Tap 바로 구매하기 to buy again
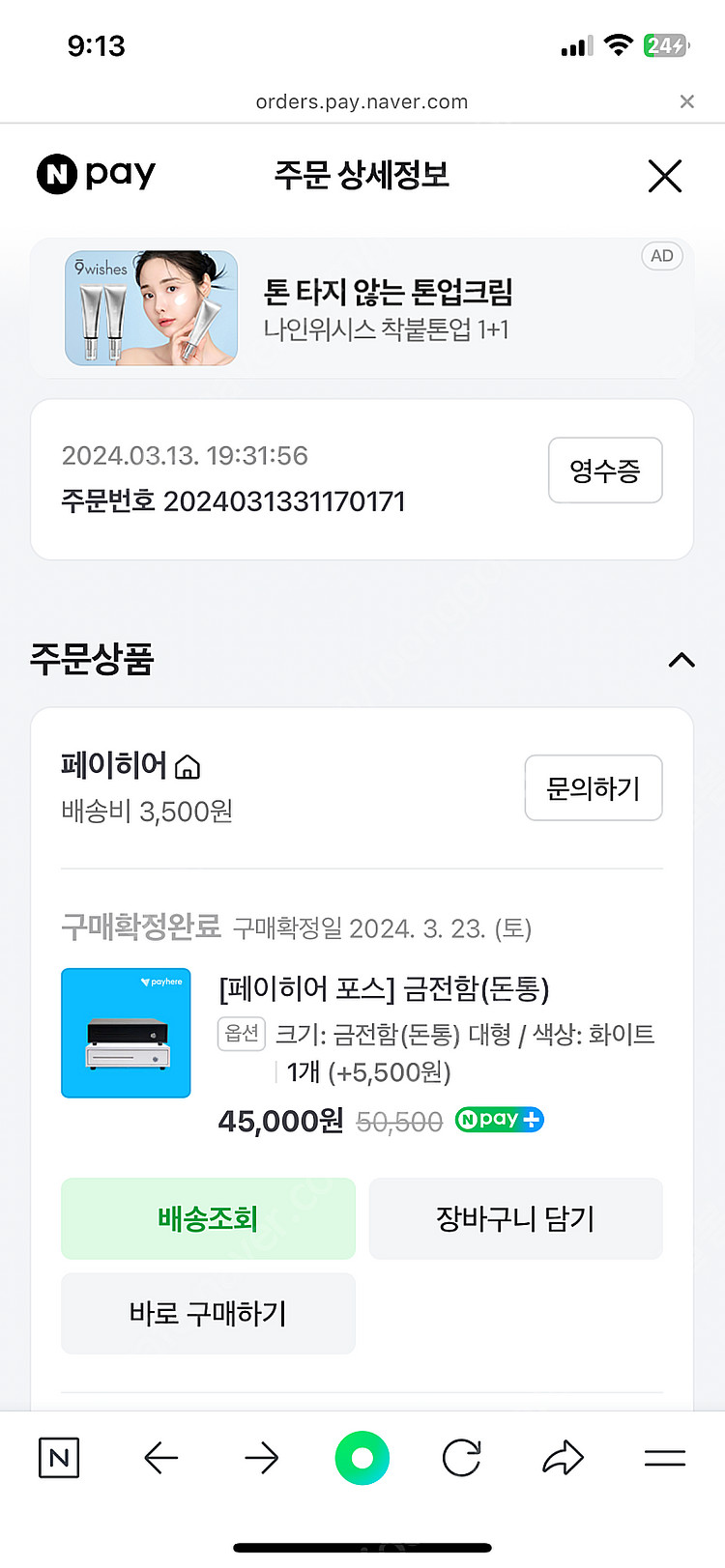Screen dimensions: 725x1568 (208, 1313)
